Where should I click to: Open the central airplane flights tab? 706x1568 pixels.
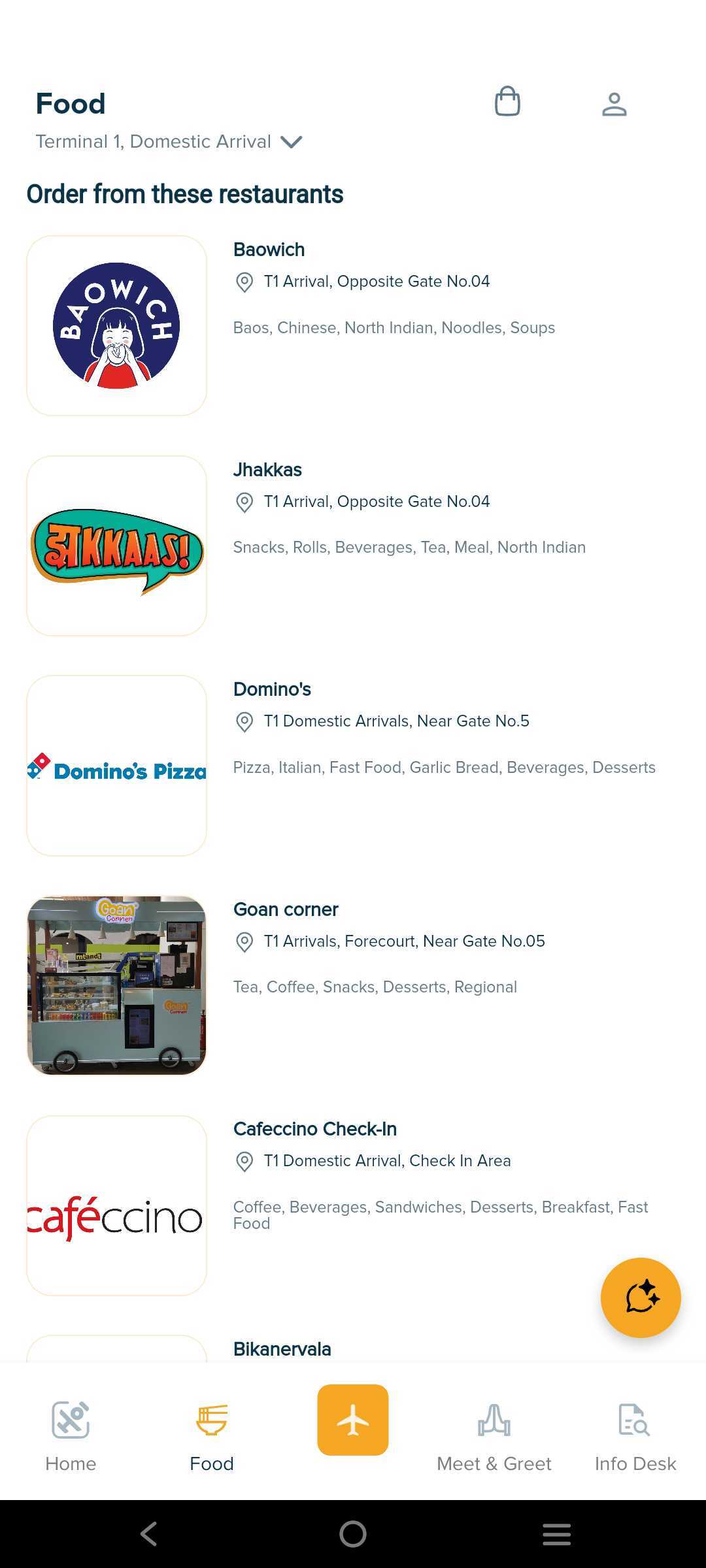(353, 1420)
